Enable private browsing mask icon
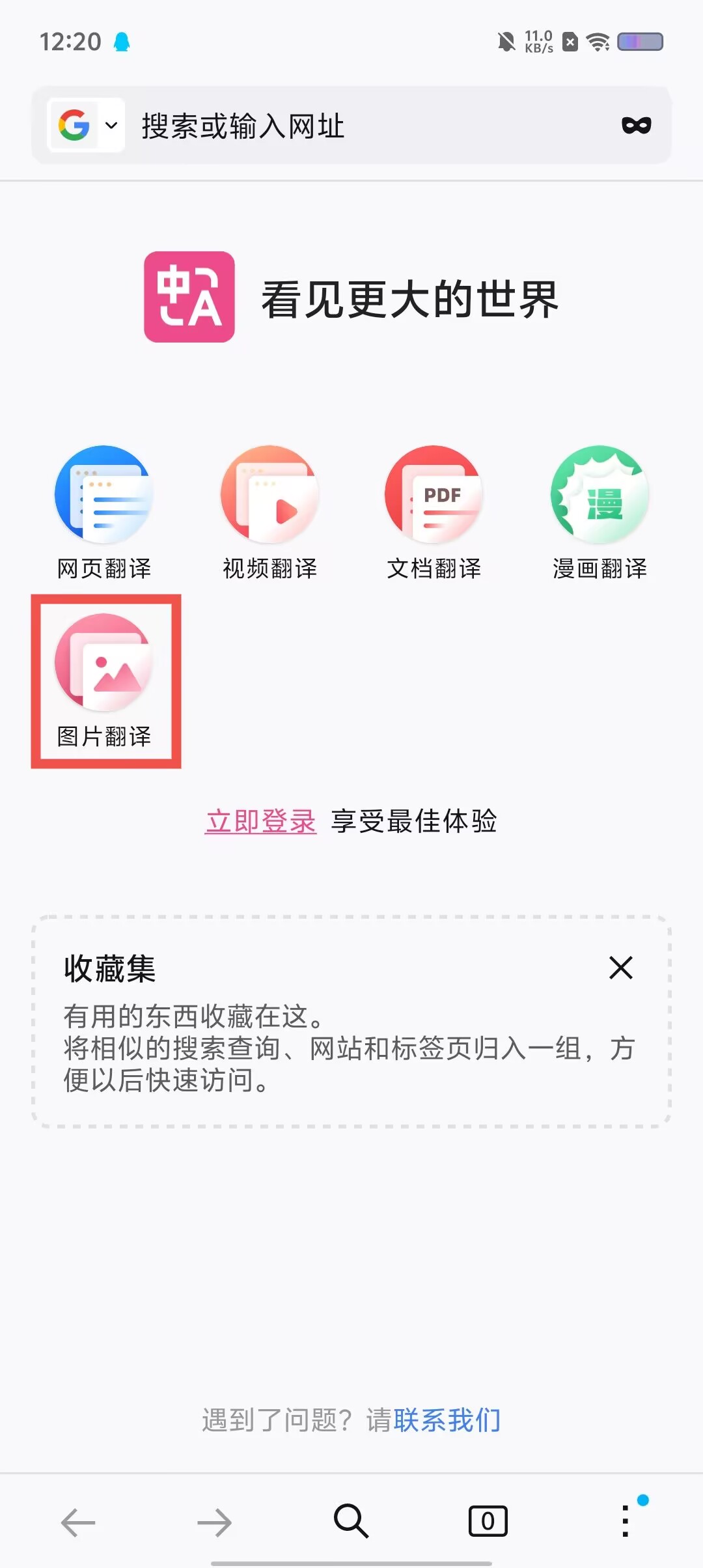Viewport: 703px width, 1568px height. [x=636, y=125]
